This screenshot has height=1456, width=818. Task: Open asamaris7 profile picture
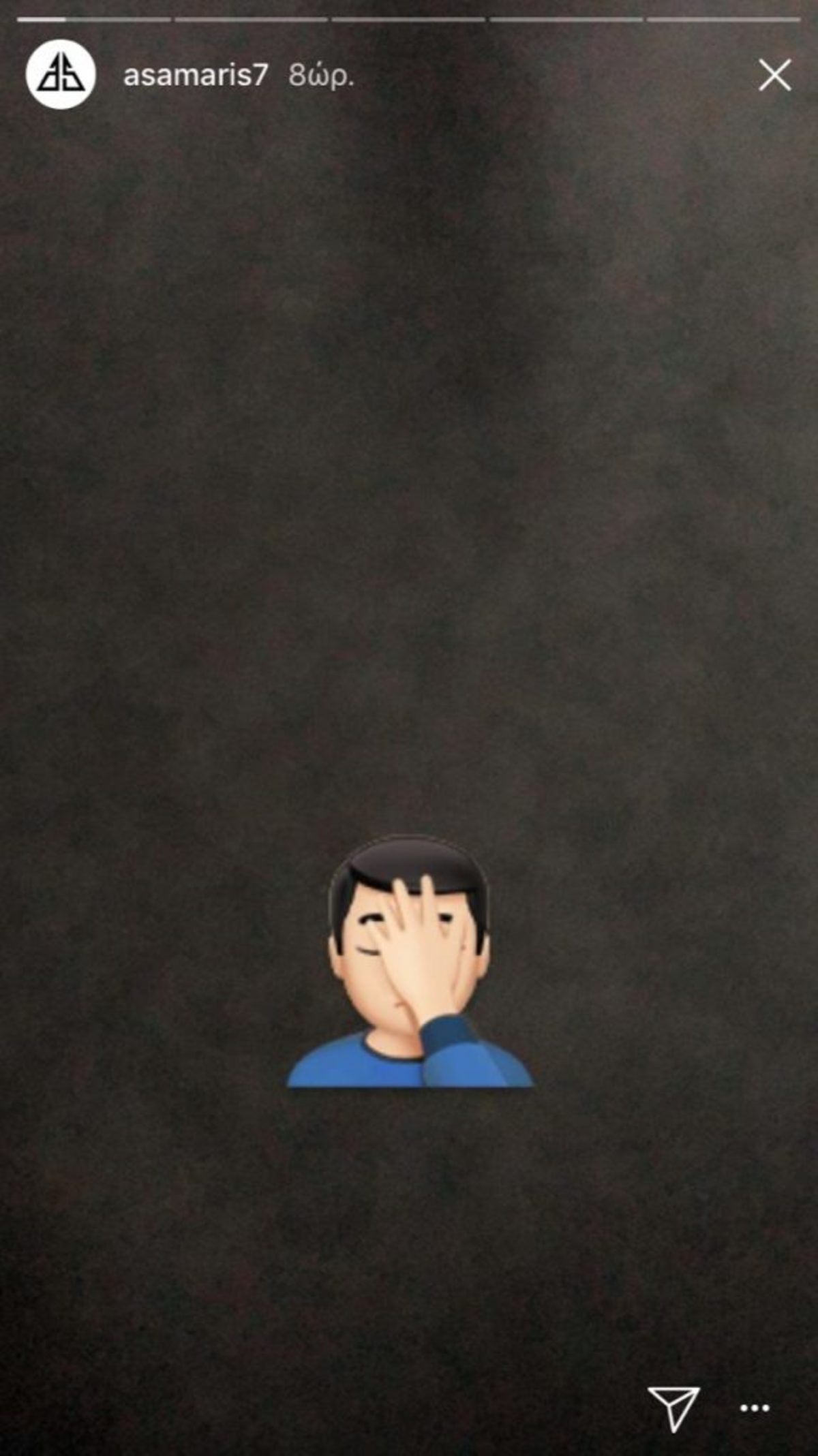(x=60, y=74)
